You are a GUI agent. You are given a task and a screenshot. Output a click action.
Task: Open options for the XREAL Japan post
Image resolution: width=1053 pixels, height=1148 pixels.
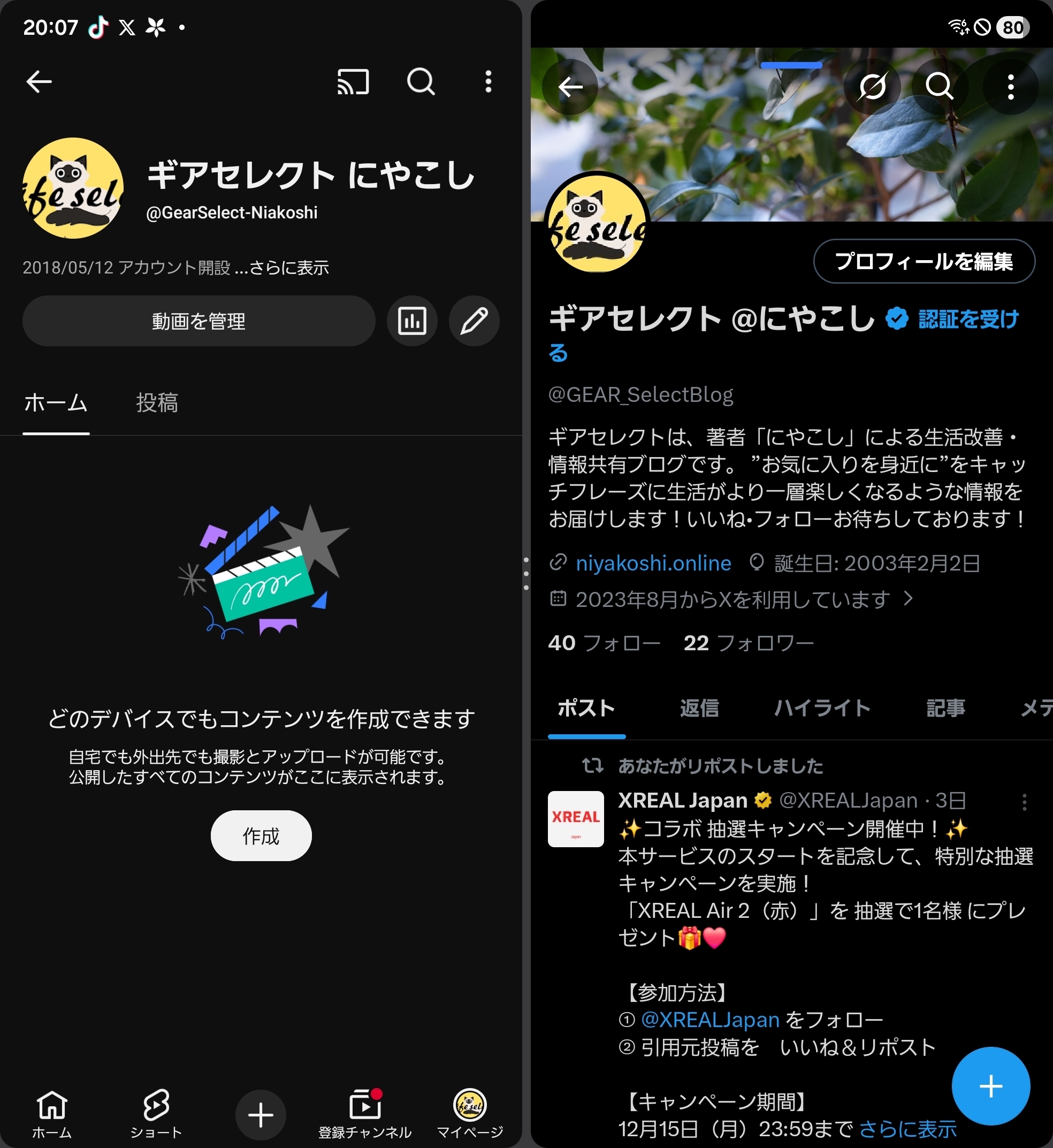click(1024, 802)
